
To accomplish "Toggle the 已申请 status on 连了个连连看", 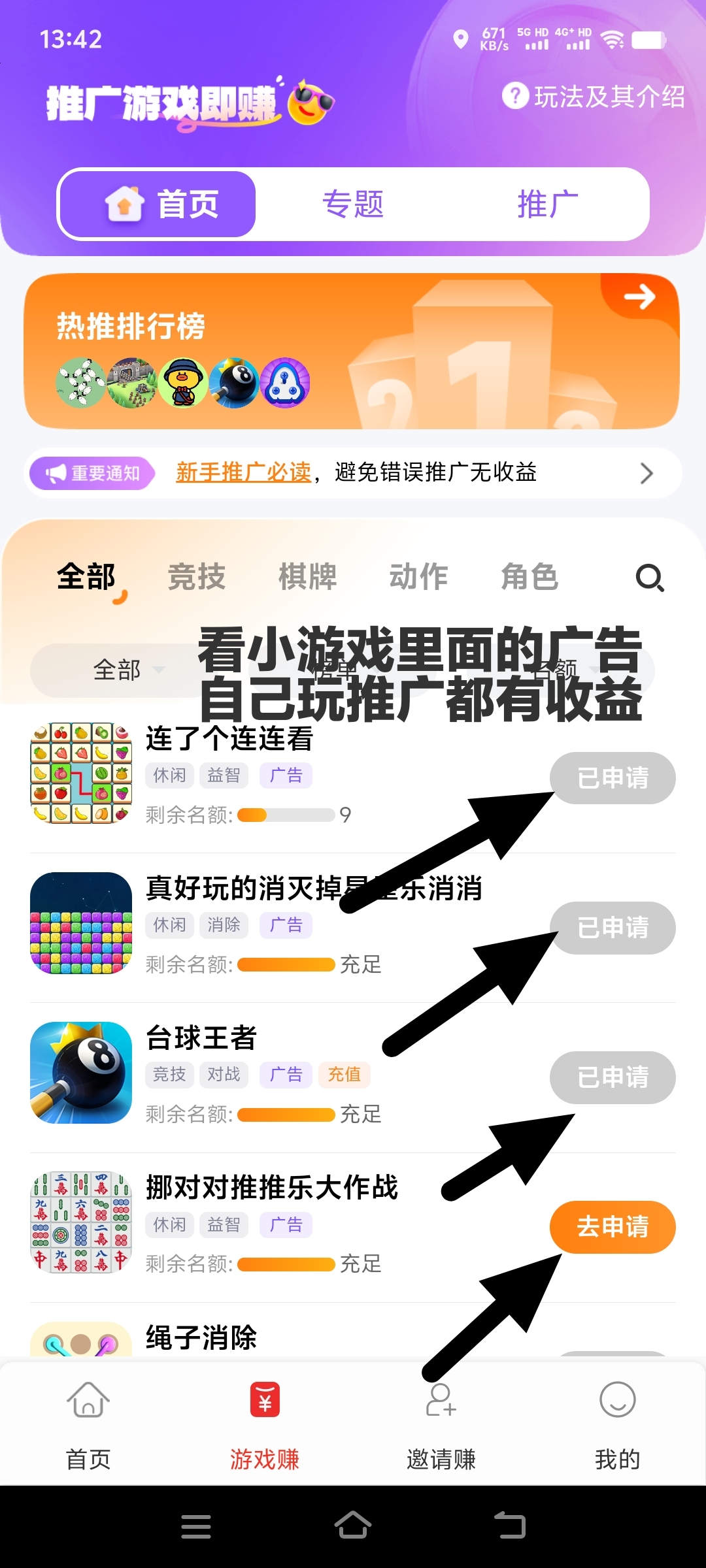I will click(612, 777).
